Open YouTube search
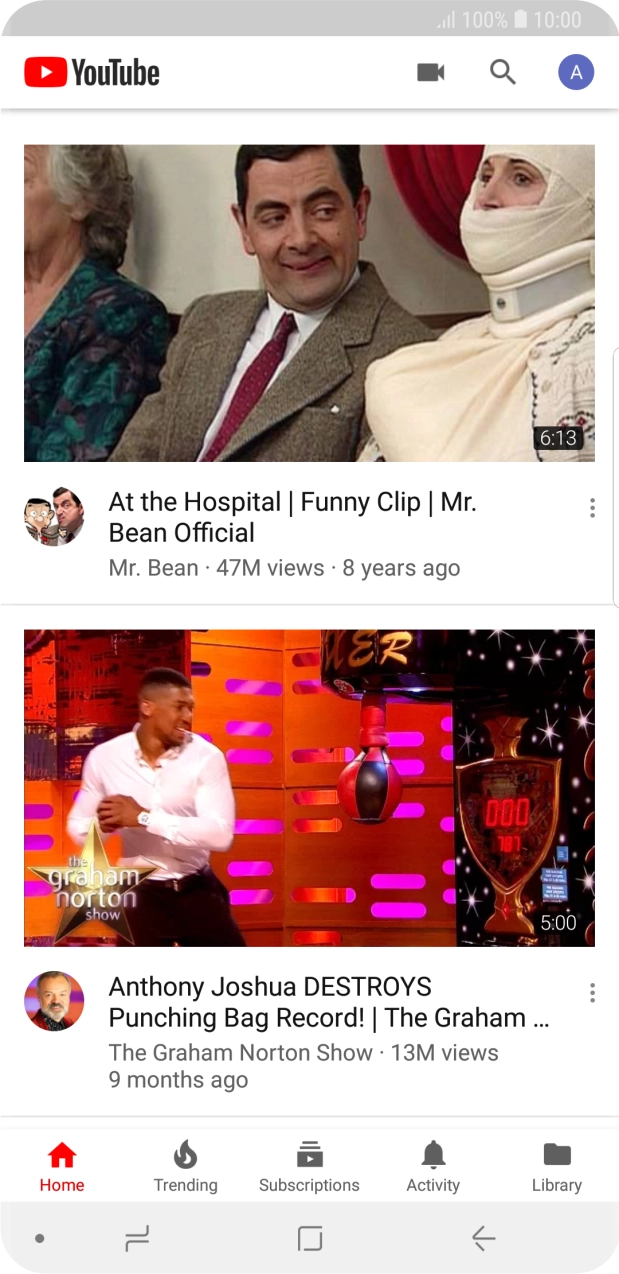The height and width of the screenshot is (1274, 619). [x=503, y=72]
